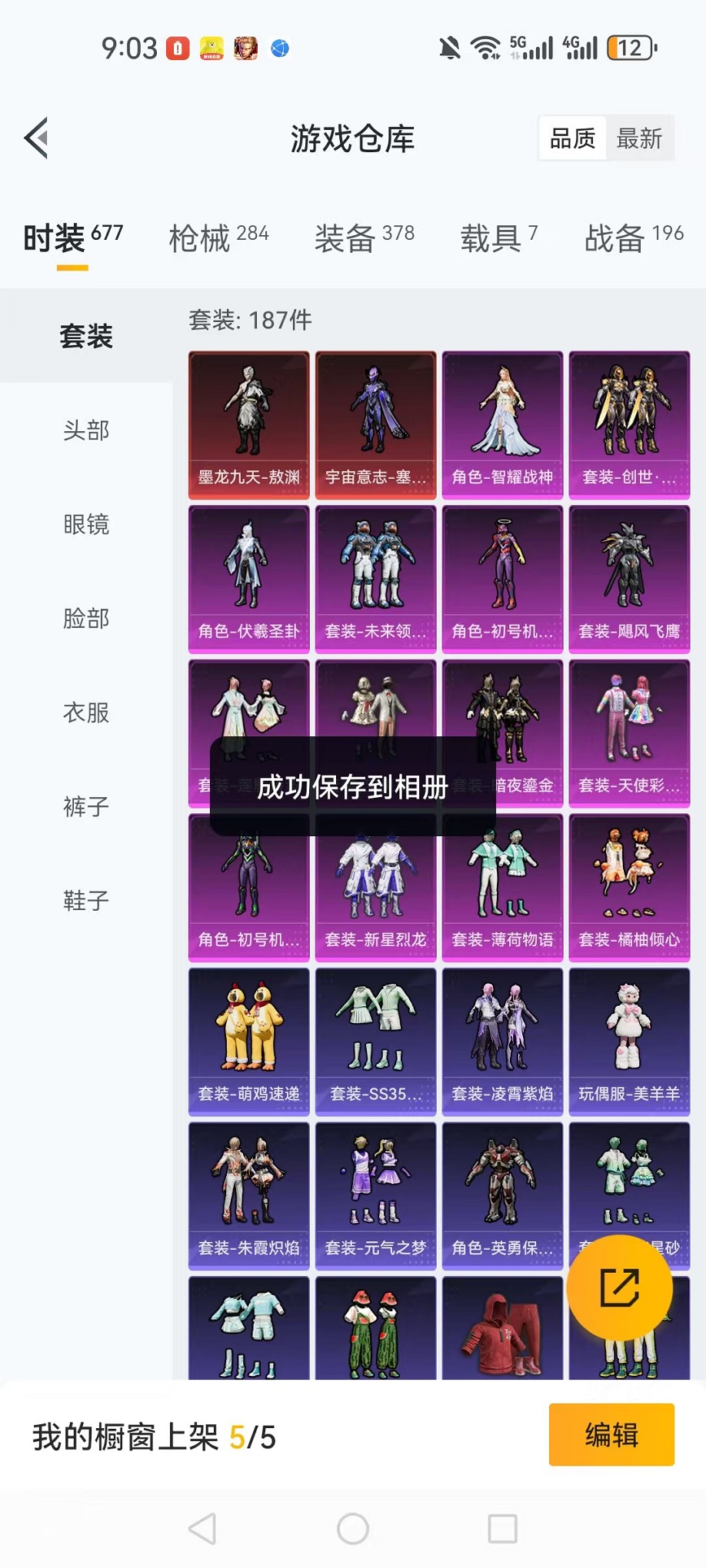
Task: Switch to the 枪械 tab
Action: 218,238
